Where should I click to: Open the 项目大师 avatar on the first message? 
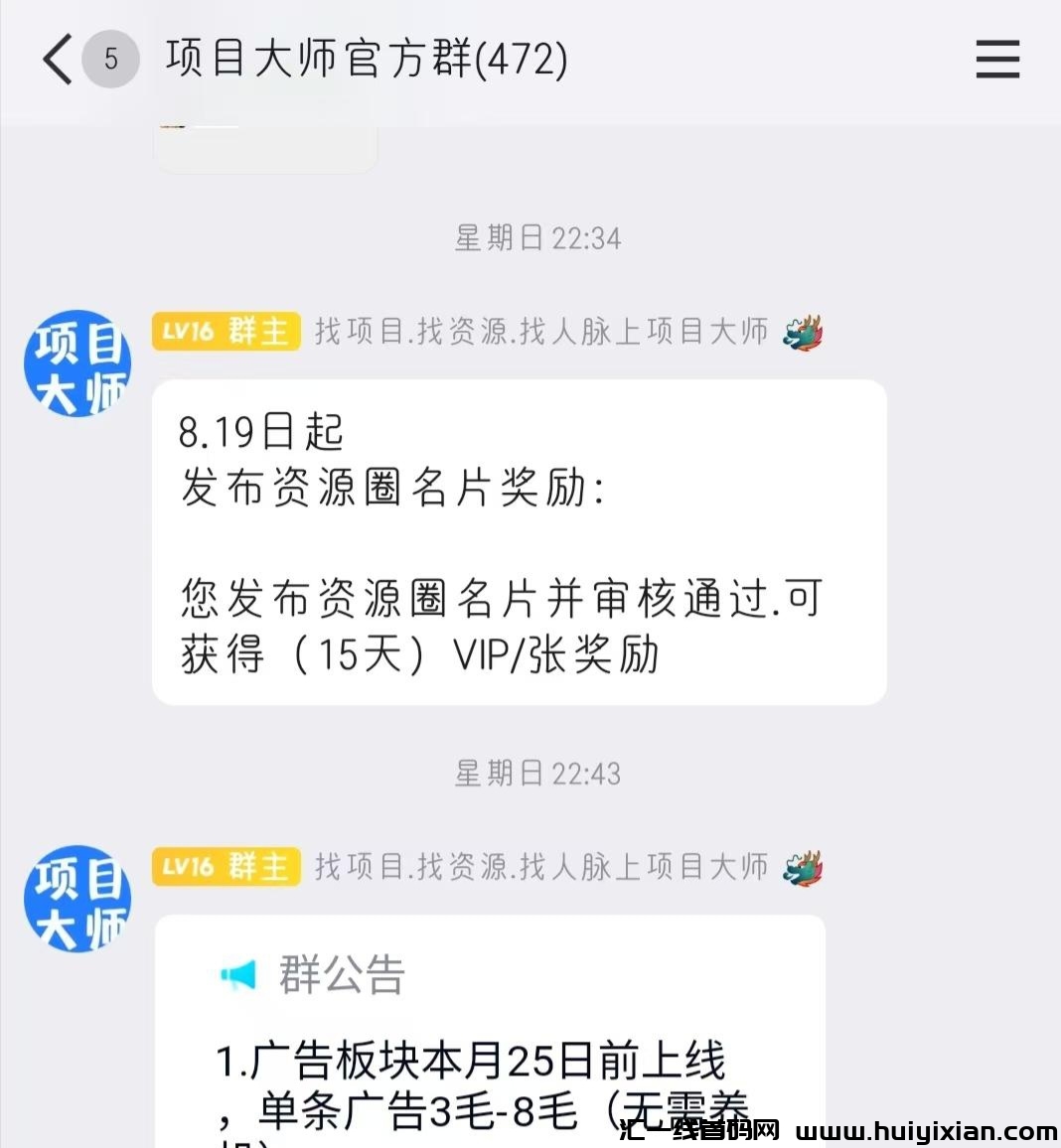pyautogui.click(x=77, y=363)
